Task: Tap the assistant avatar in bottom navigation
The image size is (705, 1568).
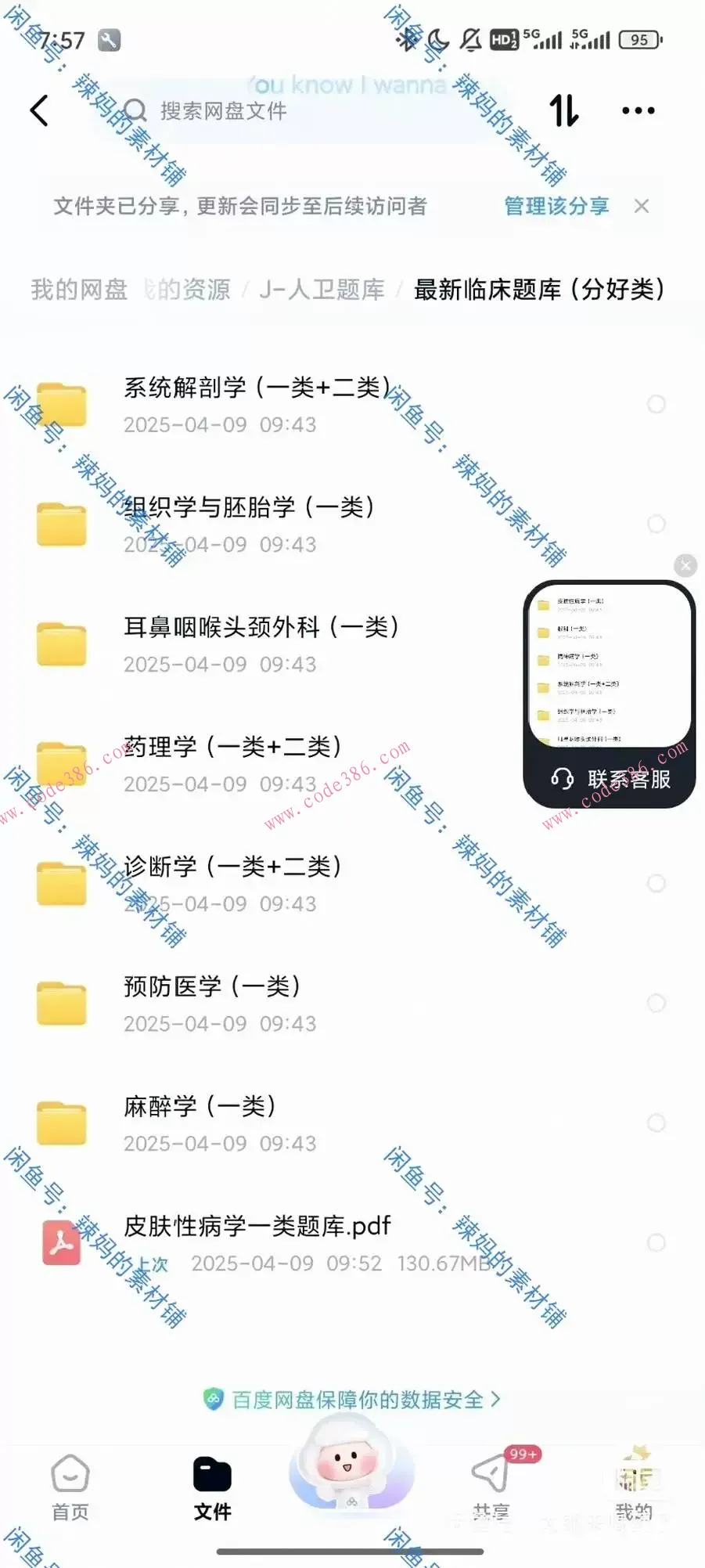Action: (351, 1472)
